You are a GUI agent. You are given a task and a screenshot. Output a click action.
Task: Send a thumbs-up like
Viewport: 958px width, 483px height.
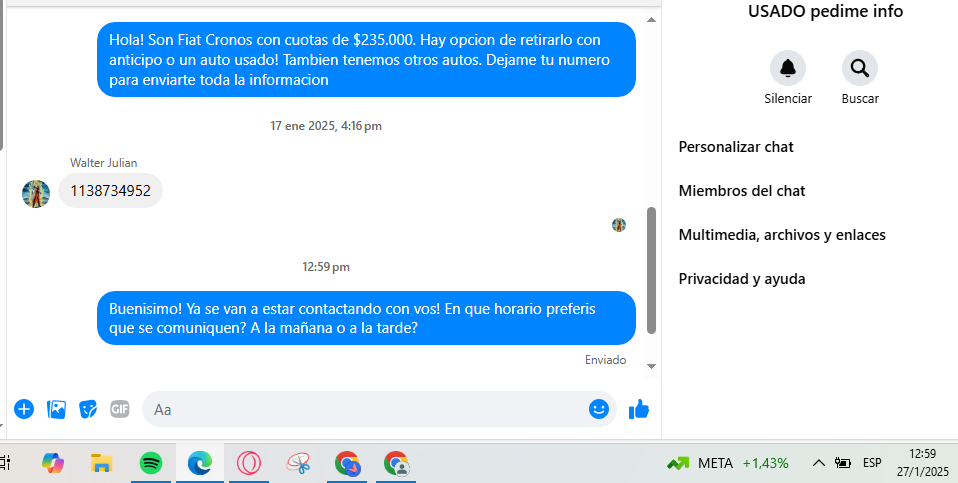[639, 409]
